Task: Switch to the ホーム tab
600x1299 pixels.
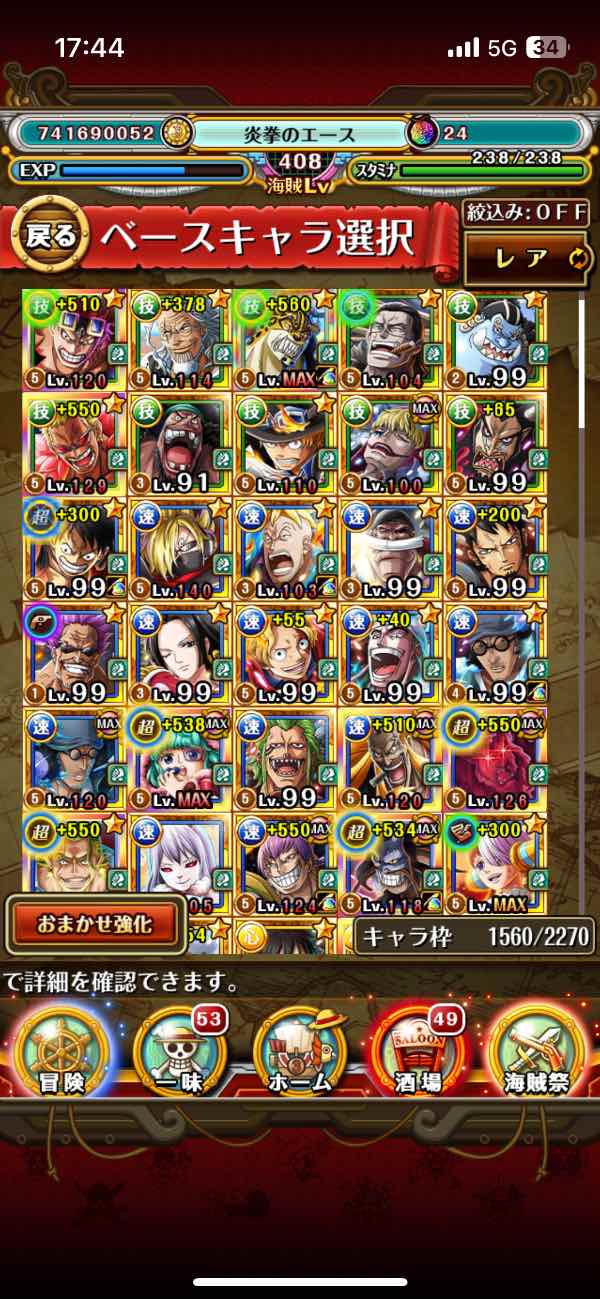Action: pyautogui.click(x=300, y=1051)
